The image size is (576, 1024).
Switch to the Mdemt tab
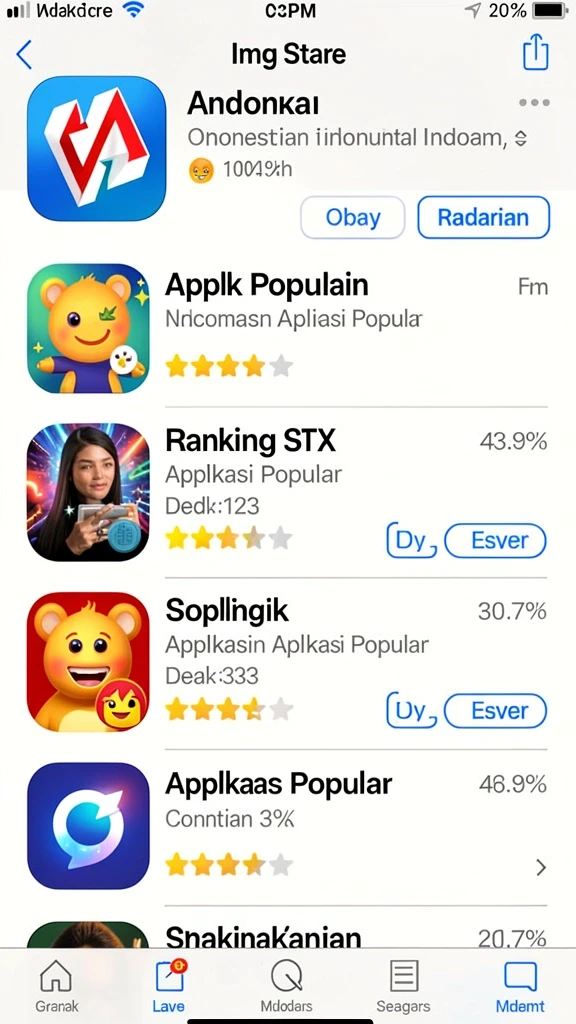[520, 985]
